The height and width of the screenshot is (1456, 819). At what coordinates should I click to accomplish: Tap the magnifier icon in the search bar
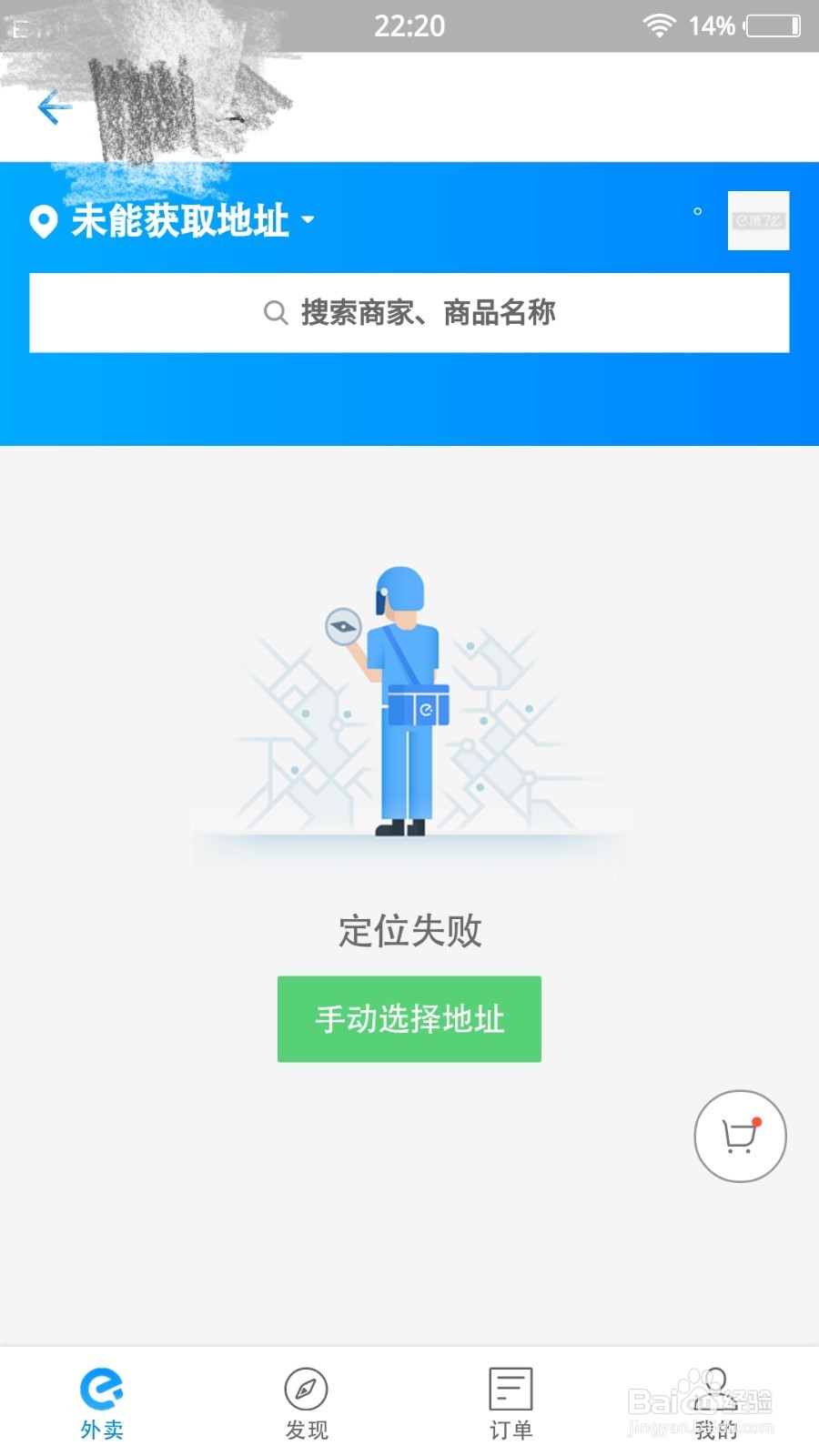[x=276, y=312]
